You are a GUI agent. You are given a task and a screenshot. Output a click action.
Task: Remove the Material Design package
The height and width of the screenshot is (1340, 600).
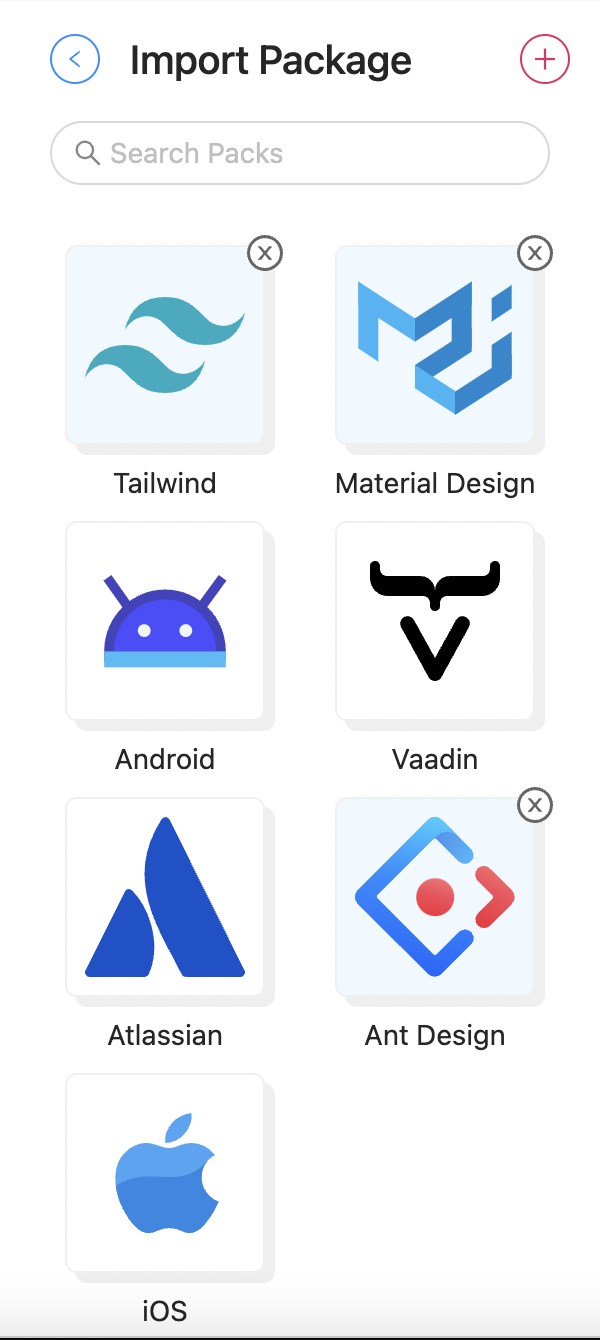click(535, 254)
